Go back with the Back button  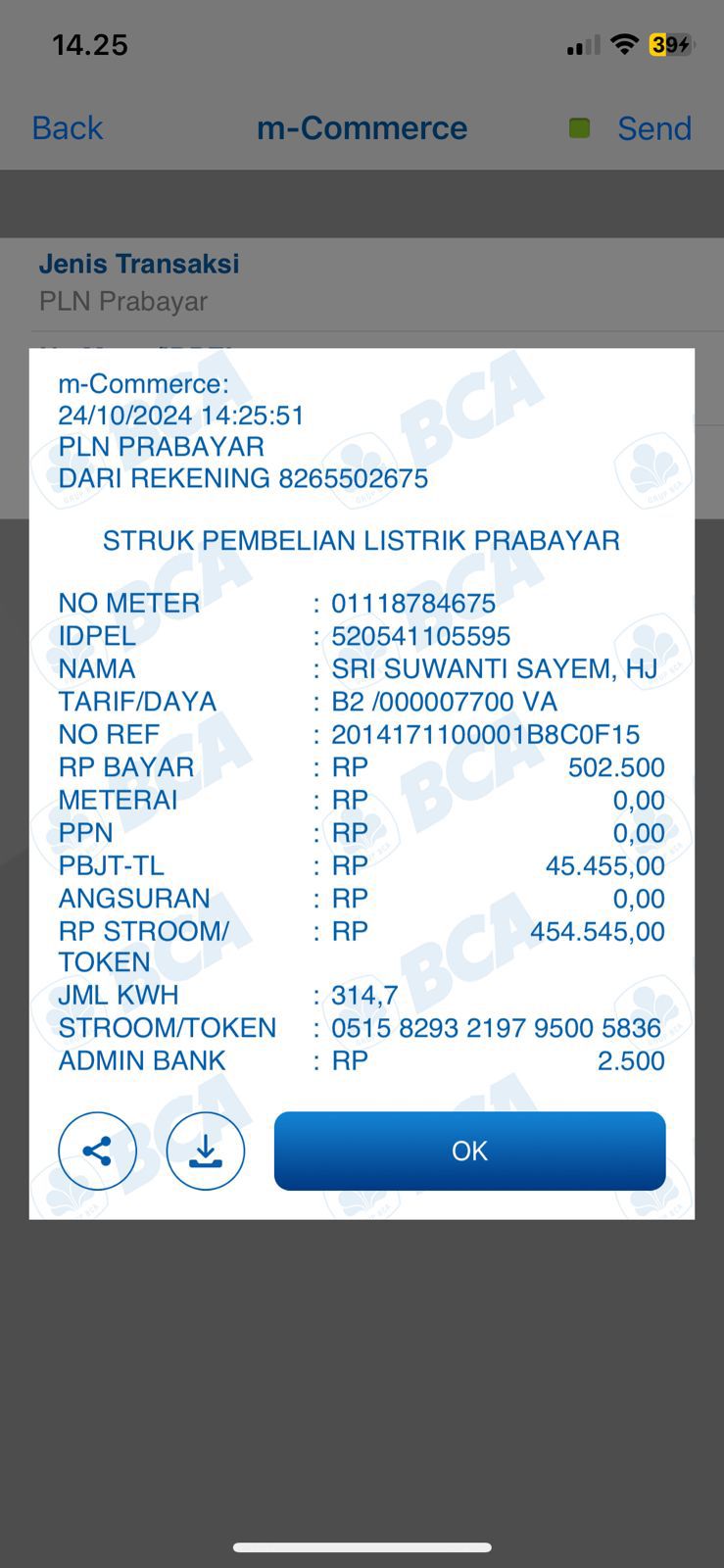tap(67, 128)
